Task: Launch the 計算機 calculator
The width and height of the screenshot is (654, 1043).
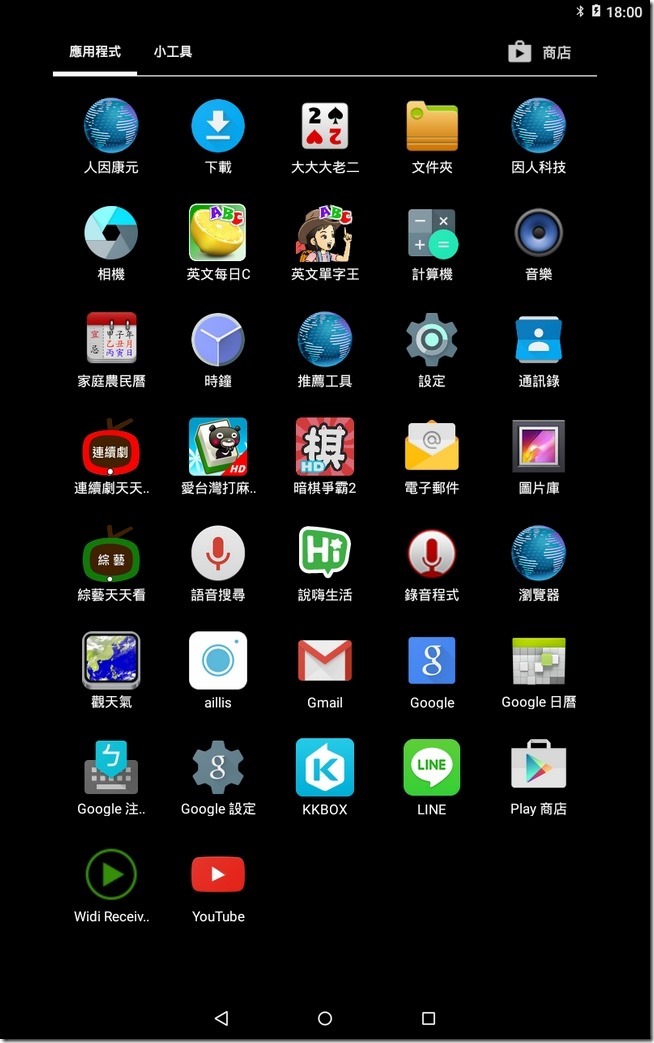Action: pyautogui.click(x=432, y=233)
